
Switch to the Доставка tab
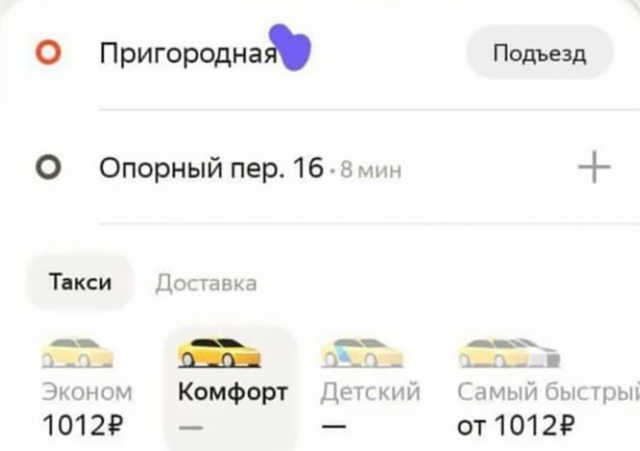point(206,284)
